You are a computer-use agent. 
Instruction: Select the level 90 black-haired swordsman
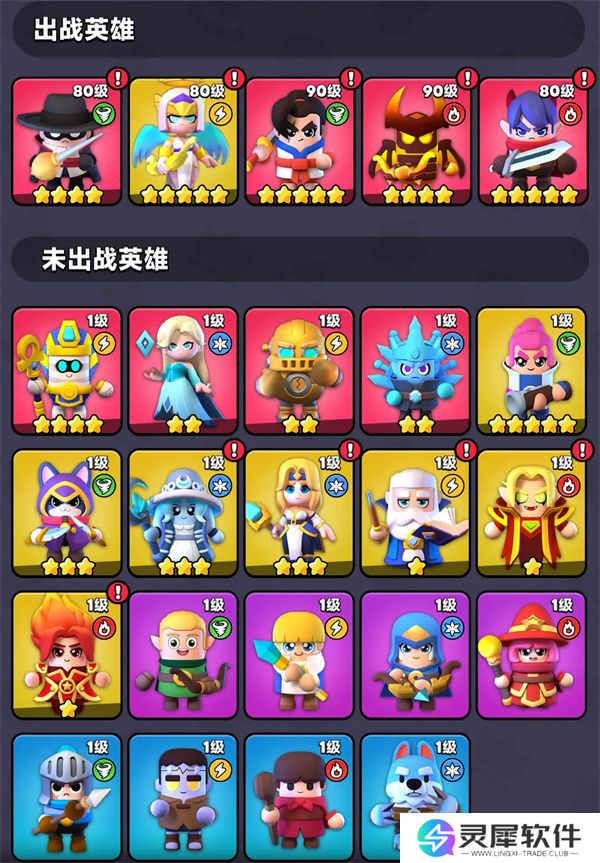click(x=299, y=141)
